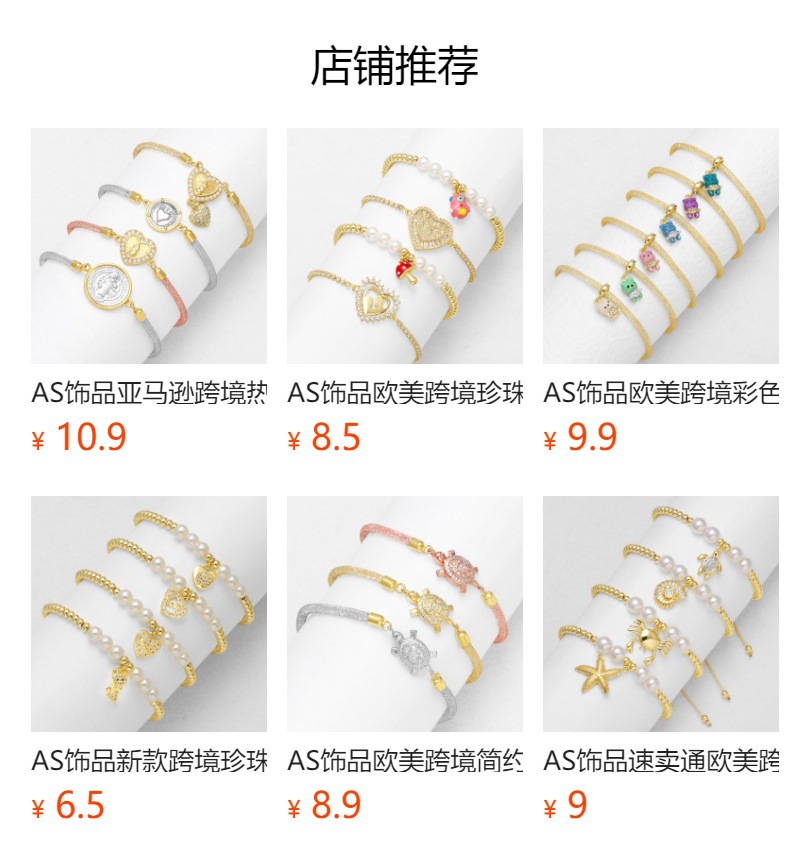Viewport: 790px width, 864px height.
Task: Open the AS饰品亚马逊跨境 bracelet priced ¥10.9
Action: (x=149, y=246)
